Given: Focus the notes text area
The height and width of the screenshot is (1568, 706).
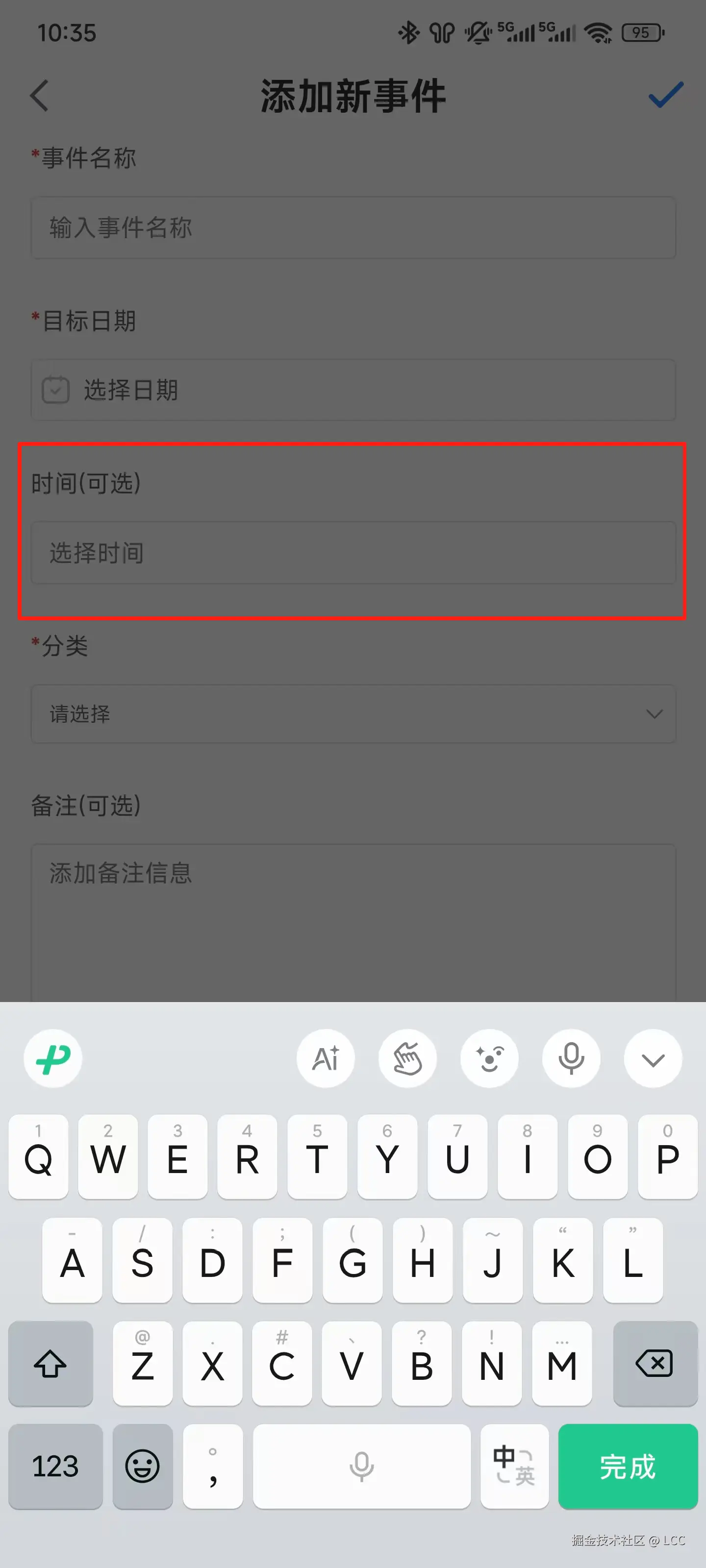Looking at the screenshot, I should [353, 919].
